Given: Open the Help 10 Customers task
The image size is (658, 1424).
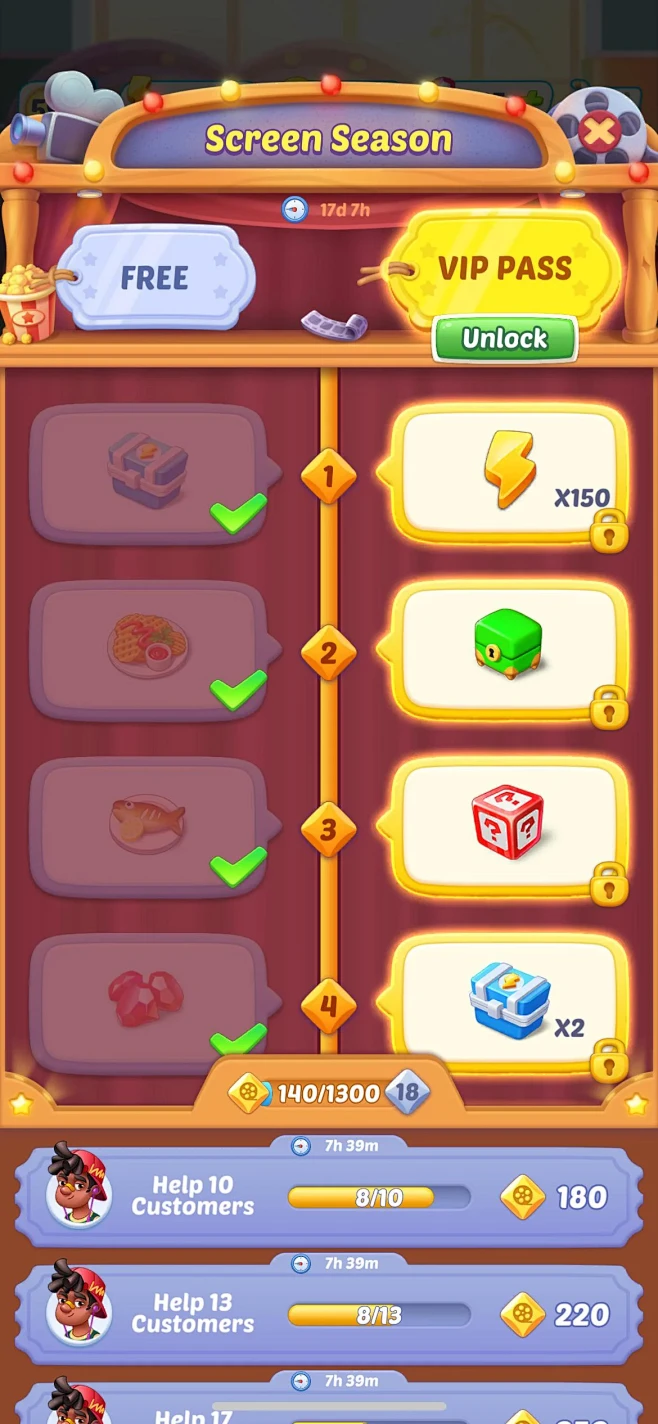Looking at the screenshot, I should [328, 1197].
